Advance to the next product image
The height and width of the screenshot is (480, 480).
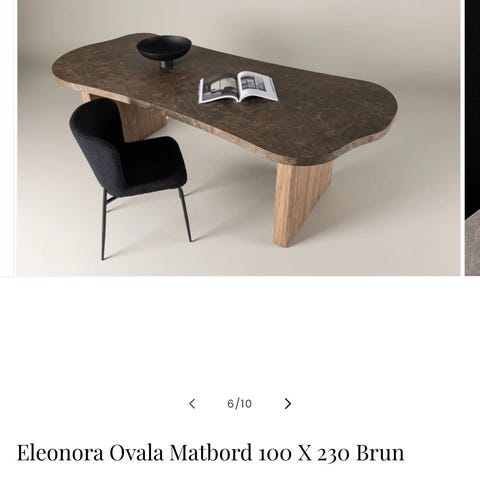(x=288, y=404)
